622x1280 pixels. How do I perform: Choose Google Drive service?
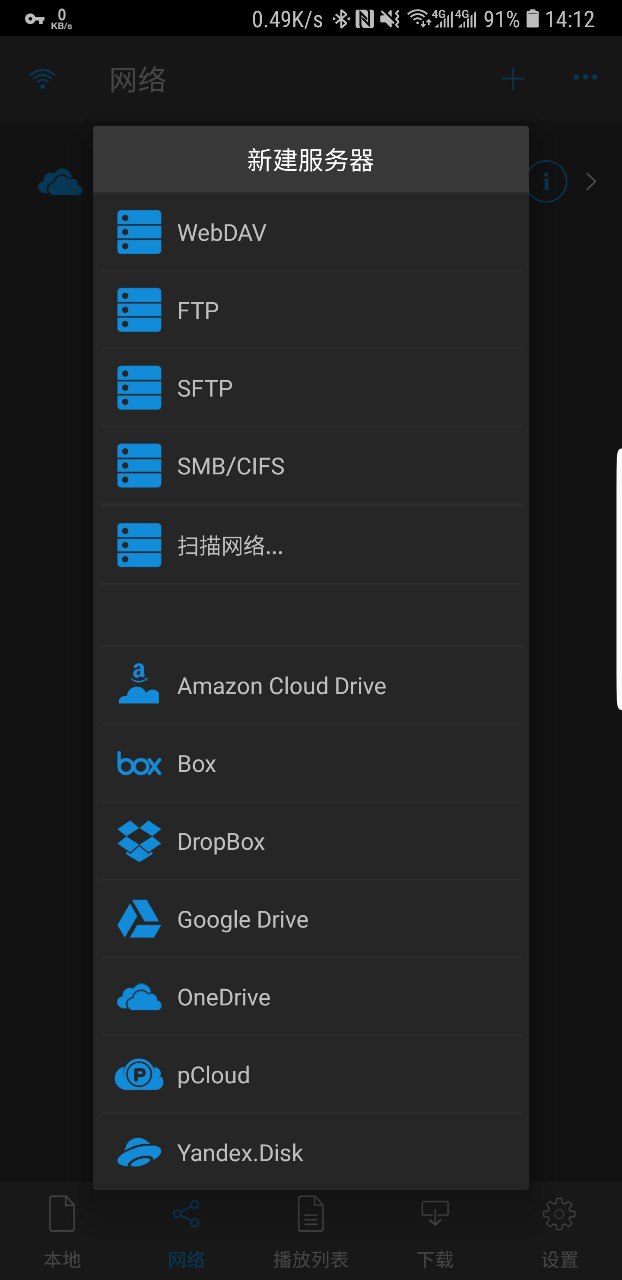(x=310, y=920)
